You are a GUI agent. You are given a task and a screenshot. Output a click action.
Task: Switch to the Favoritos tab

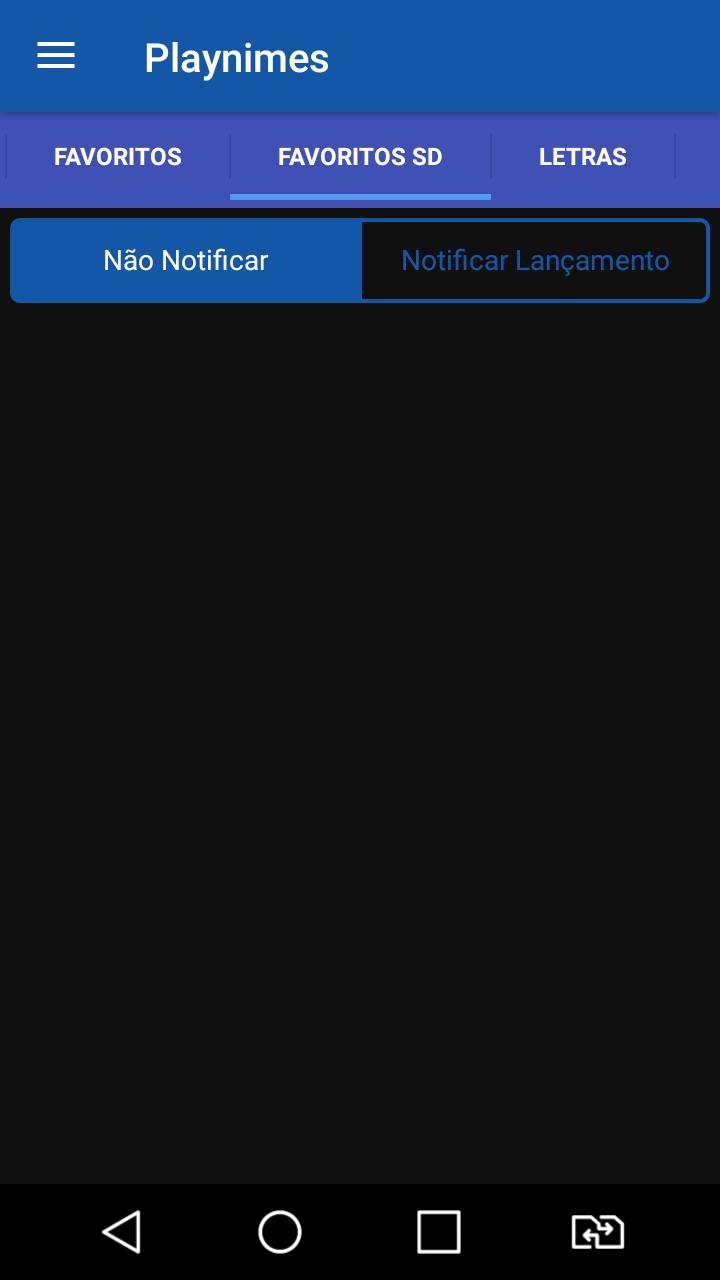tap(118, 157)
